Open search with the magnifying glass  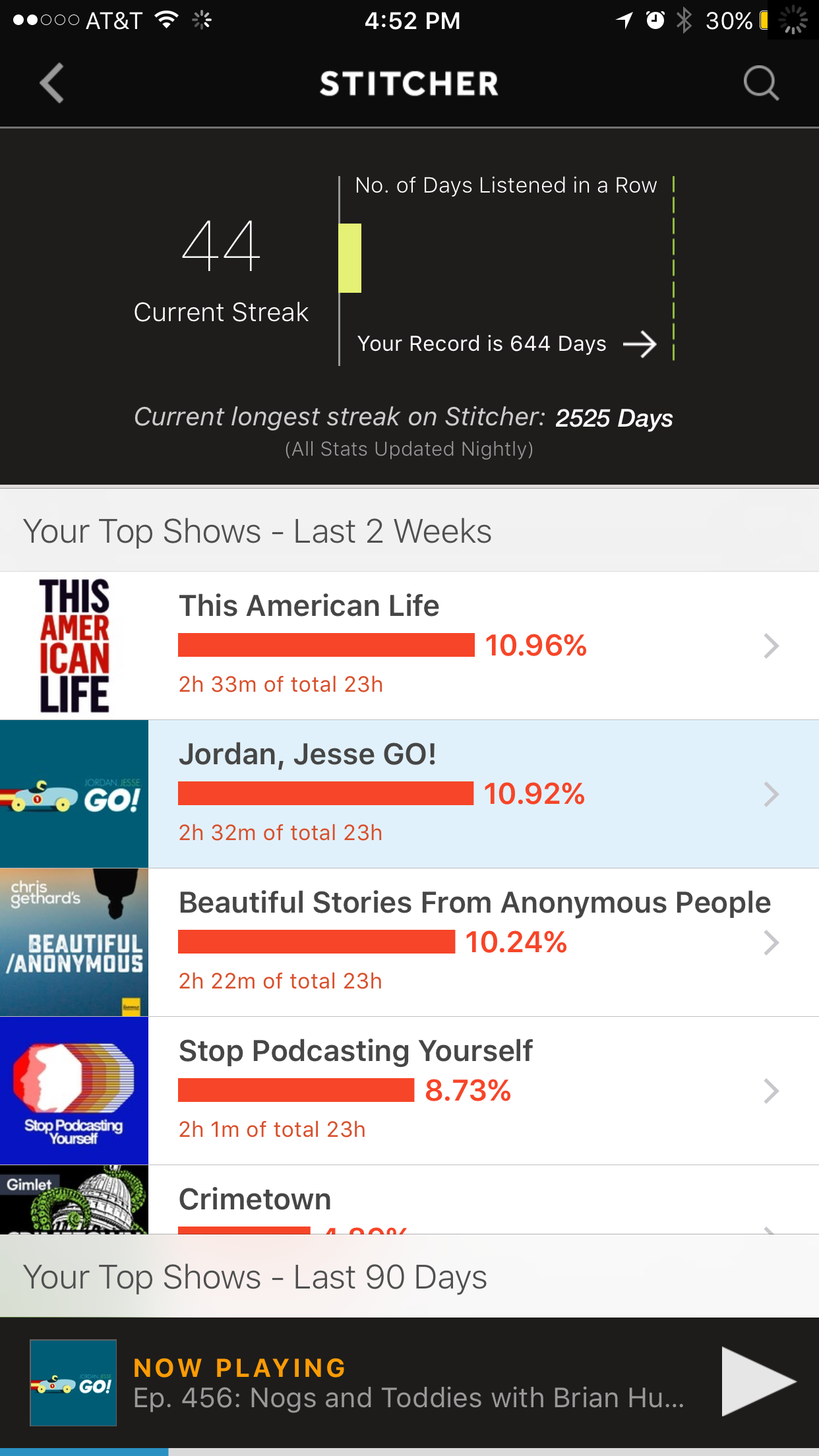click(x=761, y=83)
